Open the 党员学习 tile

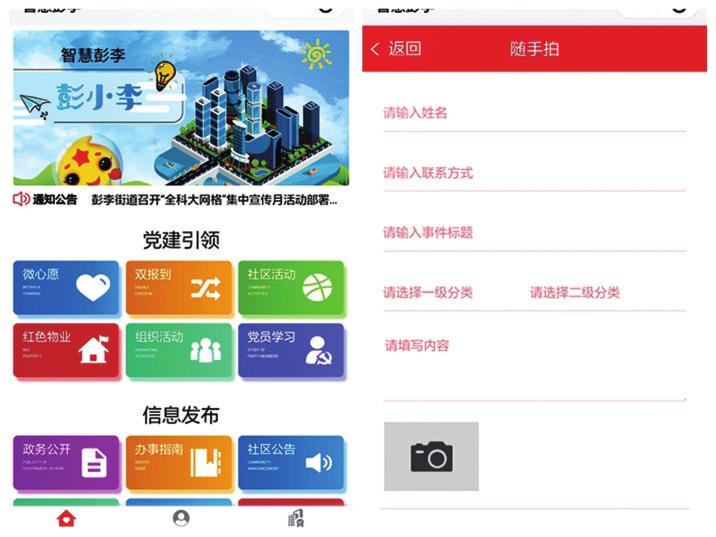tap(291, 350)
